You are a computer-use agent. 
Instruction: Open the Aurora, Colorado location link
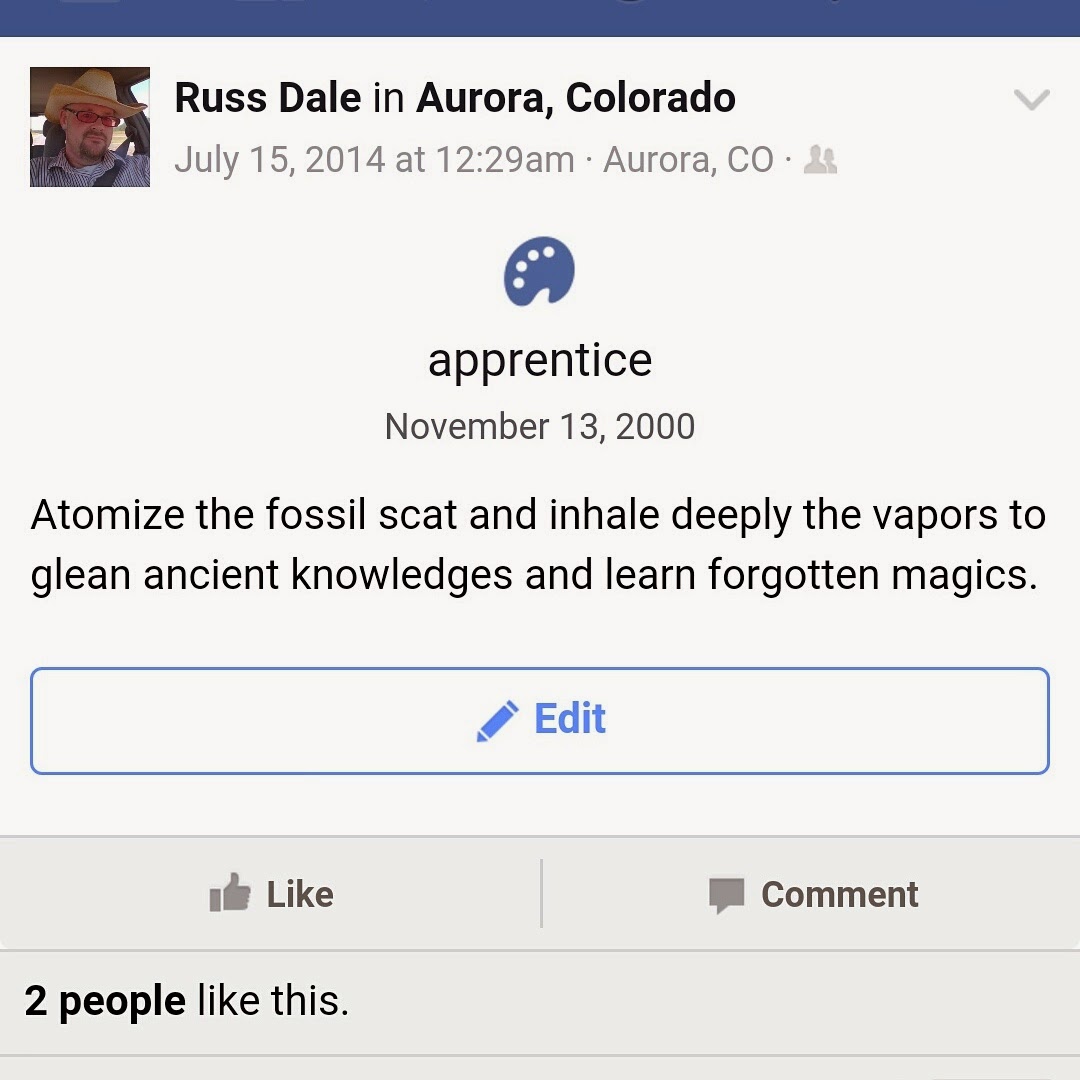click(576, 98)
